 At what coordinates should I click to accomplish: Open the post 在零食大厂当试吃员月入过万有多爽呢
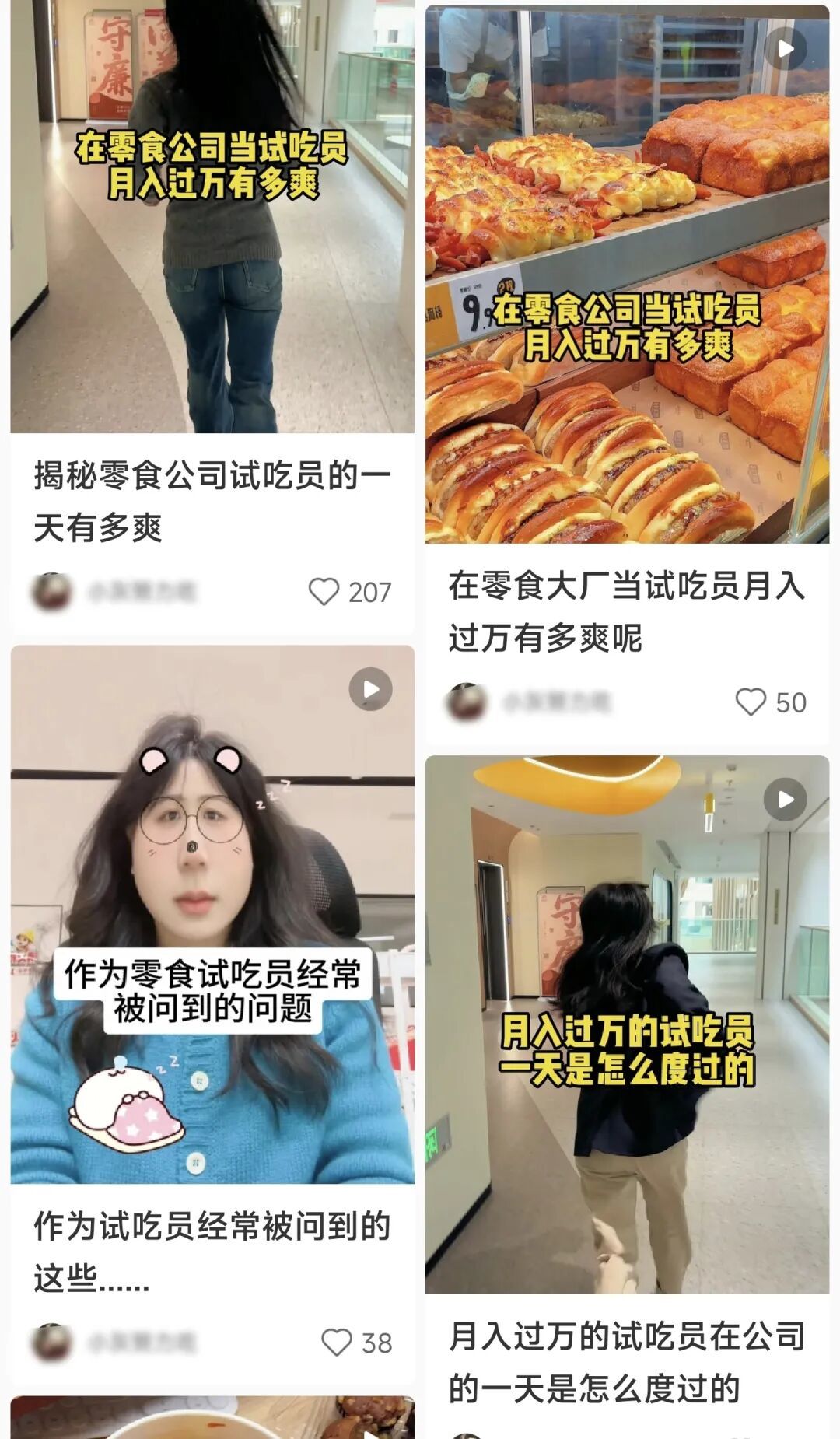pyautogui.click(x=626, y=611)
